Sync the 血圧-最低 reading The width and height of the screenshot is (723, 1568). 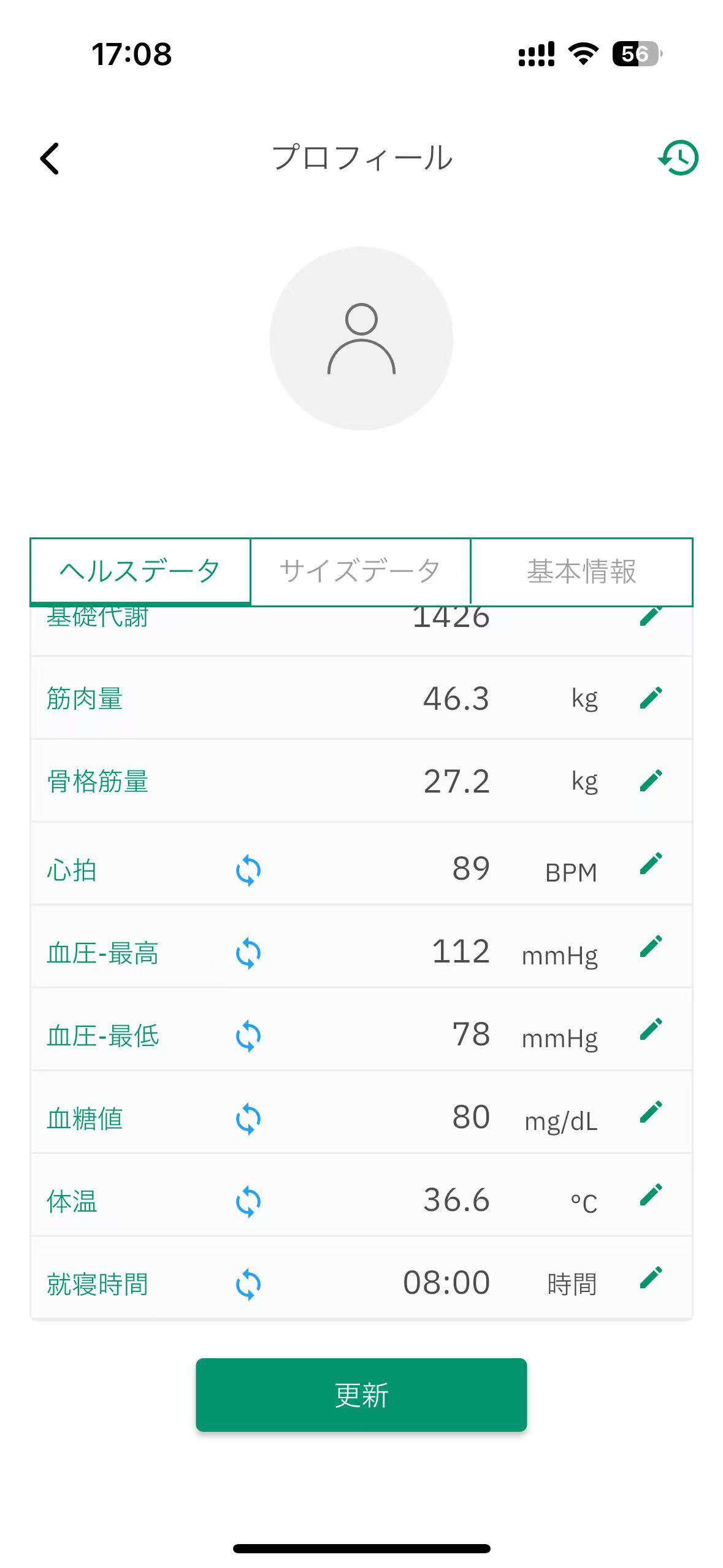(248, 1036)
